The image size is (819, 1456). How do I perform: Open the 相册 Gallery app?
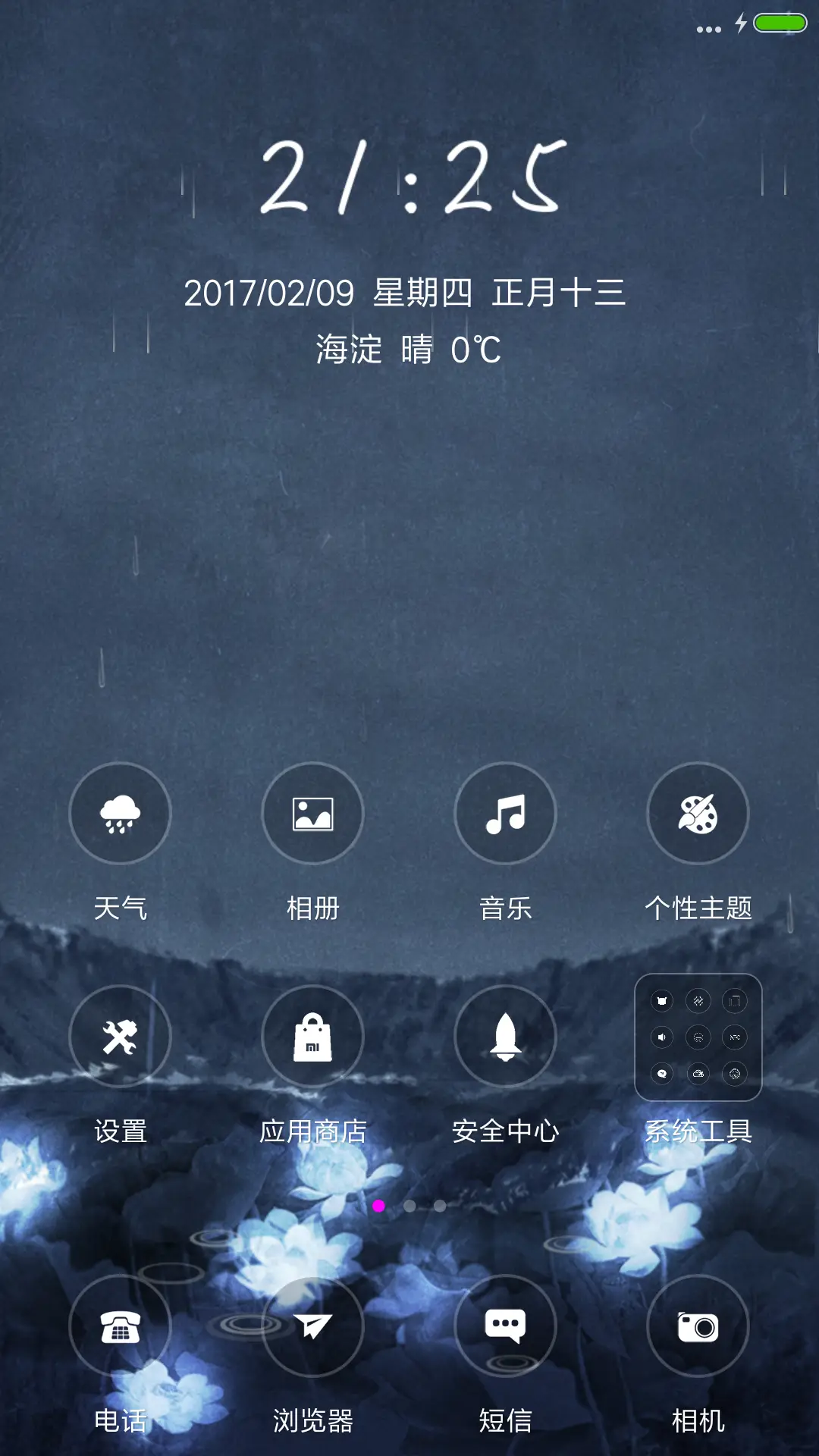[312, 813]
